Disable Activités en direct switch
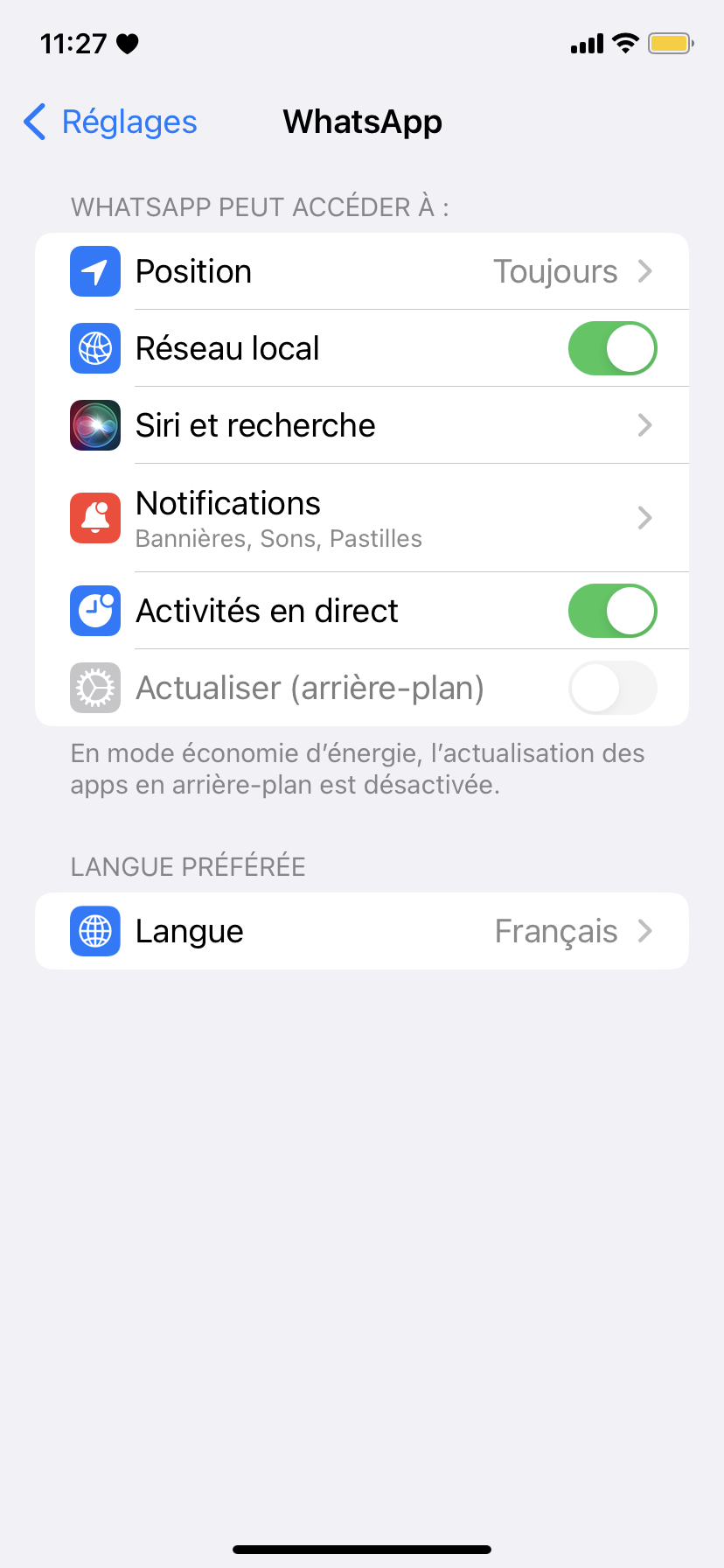The width and height of the screenshot is (724, 1568). click(612, 611)
